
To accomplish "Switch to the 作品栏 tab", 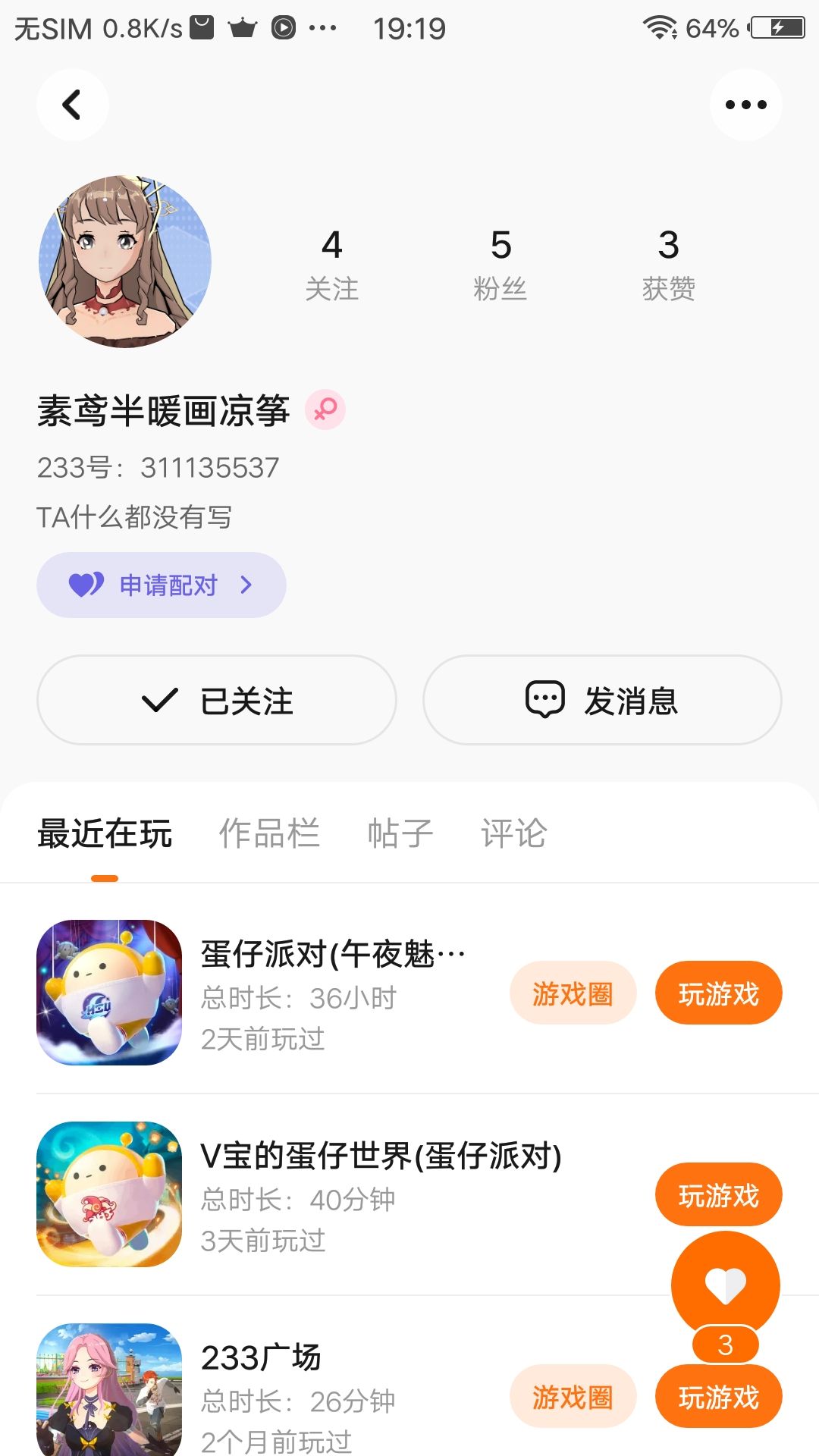I will [x=269, y=833].
